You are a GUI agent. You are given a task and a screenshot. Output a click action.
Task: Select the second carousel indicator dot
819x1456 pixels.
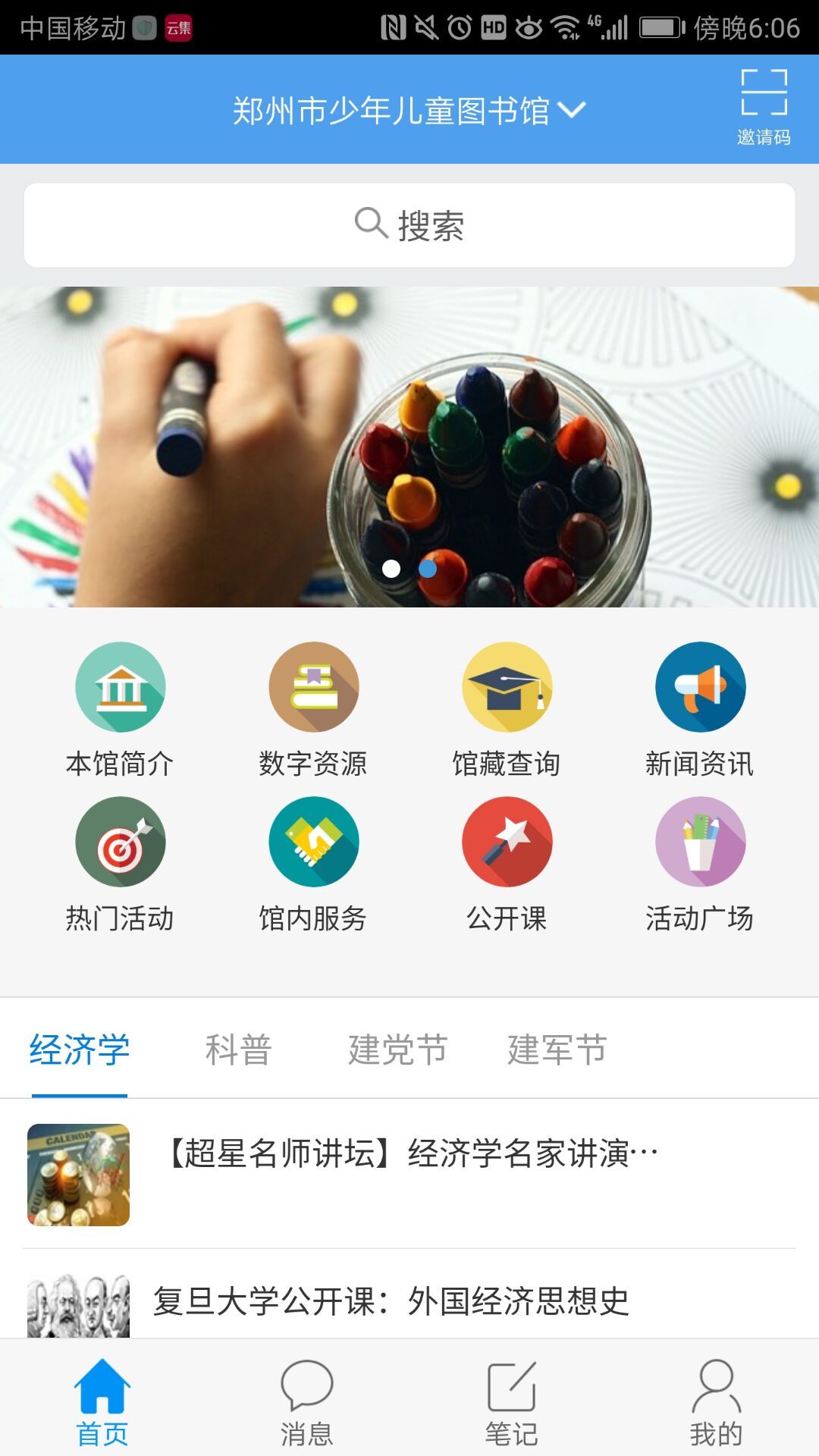[x=427, y=568]
